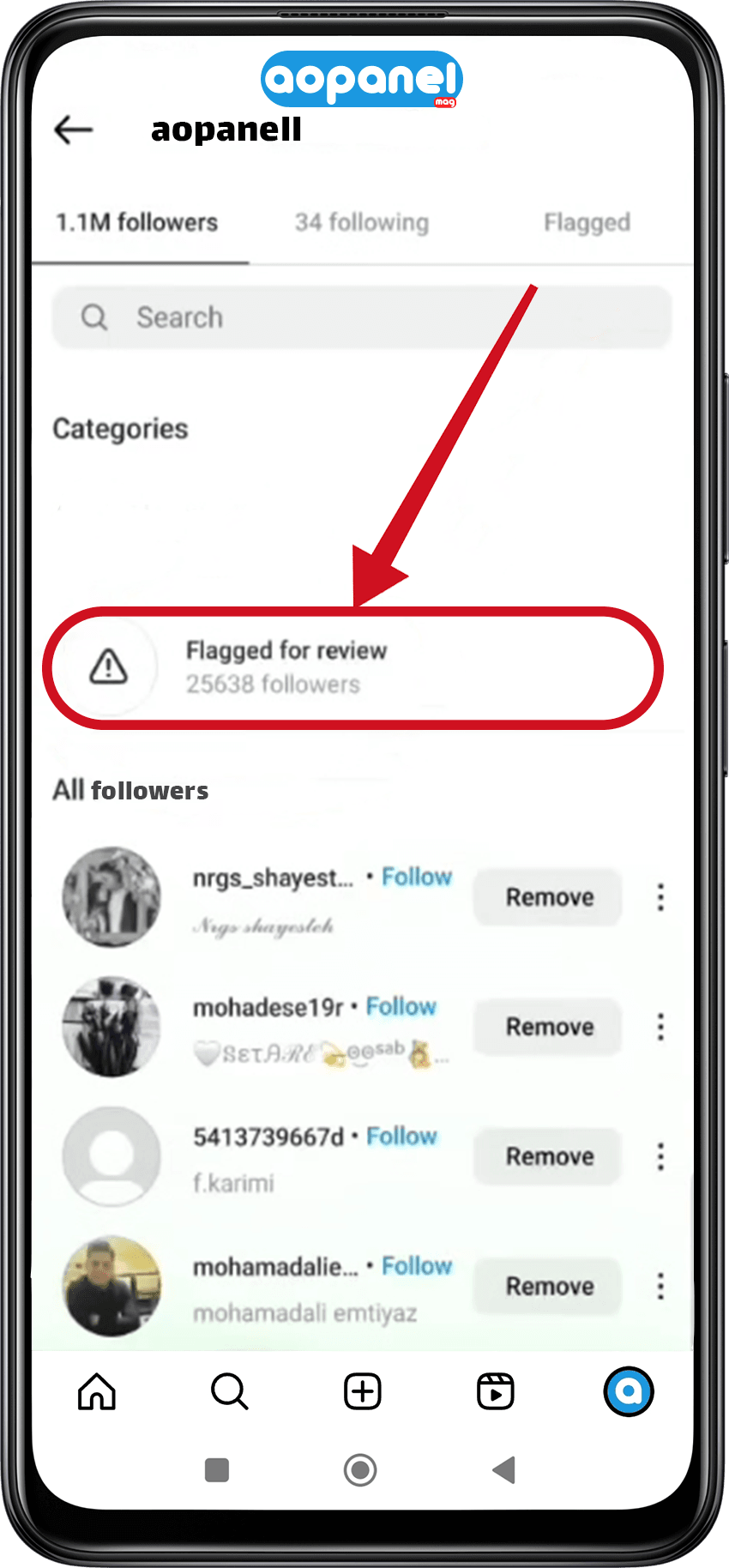Follow mohadese19r back
This screenshot has height=1568, width=729.
pyautogui.click(x=401, y=1006)
